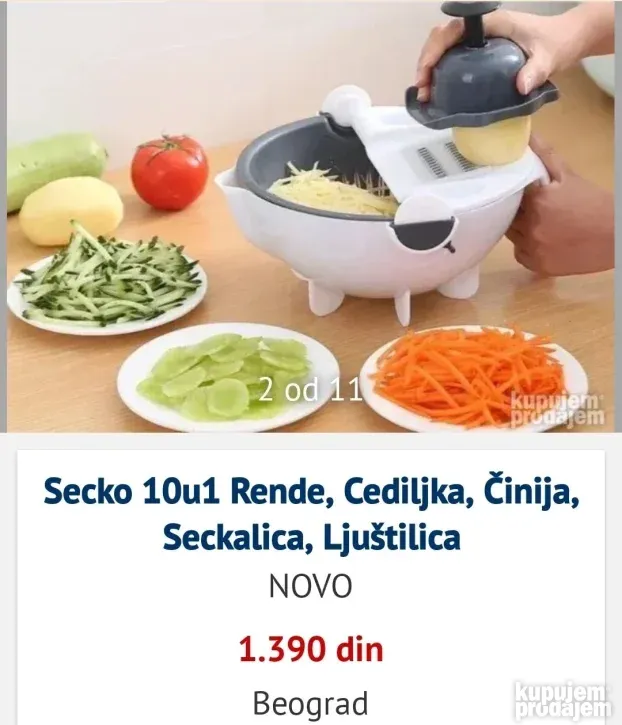Open the Secko 10u1 product photo
Viewport: 622px width, 725px height.
pyautogui.click(x=310, y=215)
